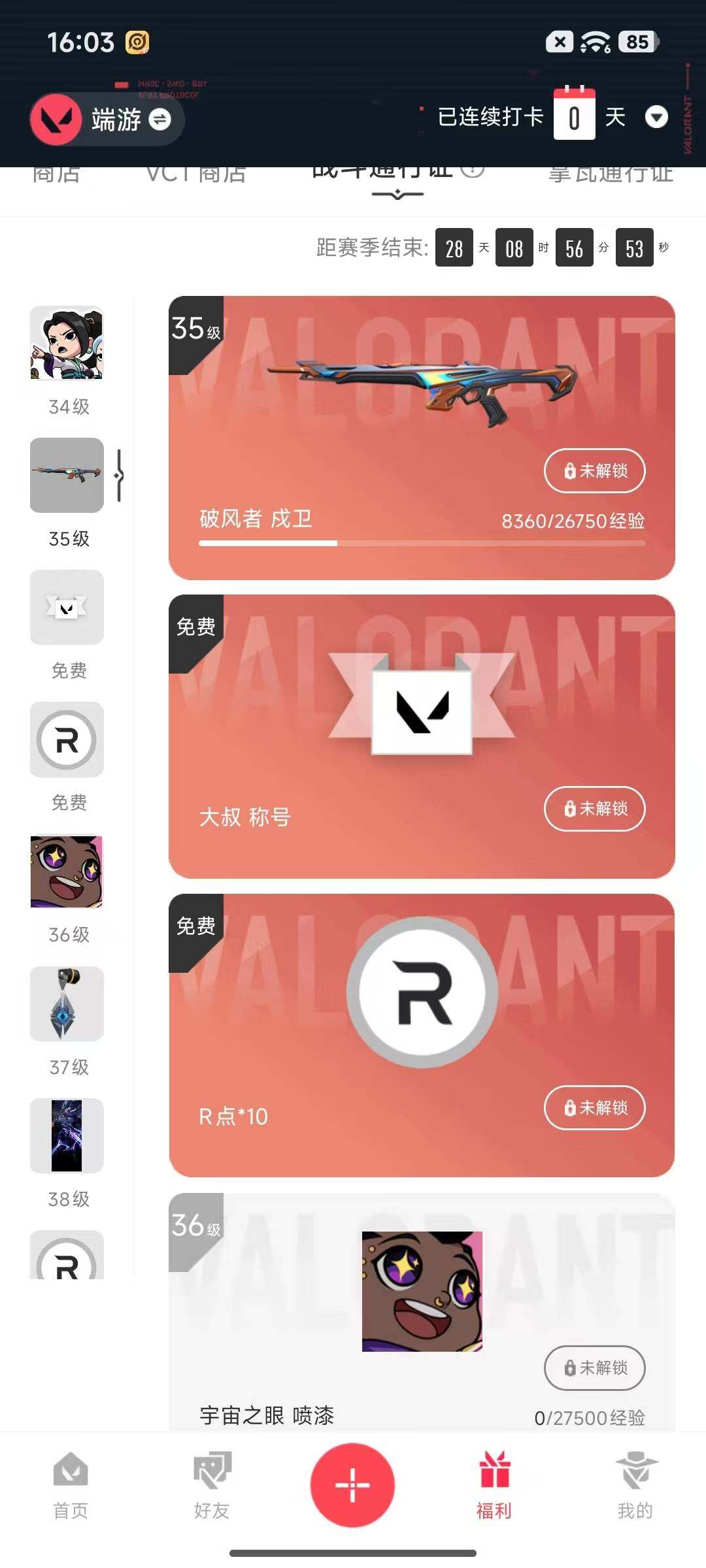Open the 掌瓦通行证 tab
The height and width of the screenshot is (1568, 706).
(x=611, y=174)
